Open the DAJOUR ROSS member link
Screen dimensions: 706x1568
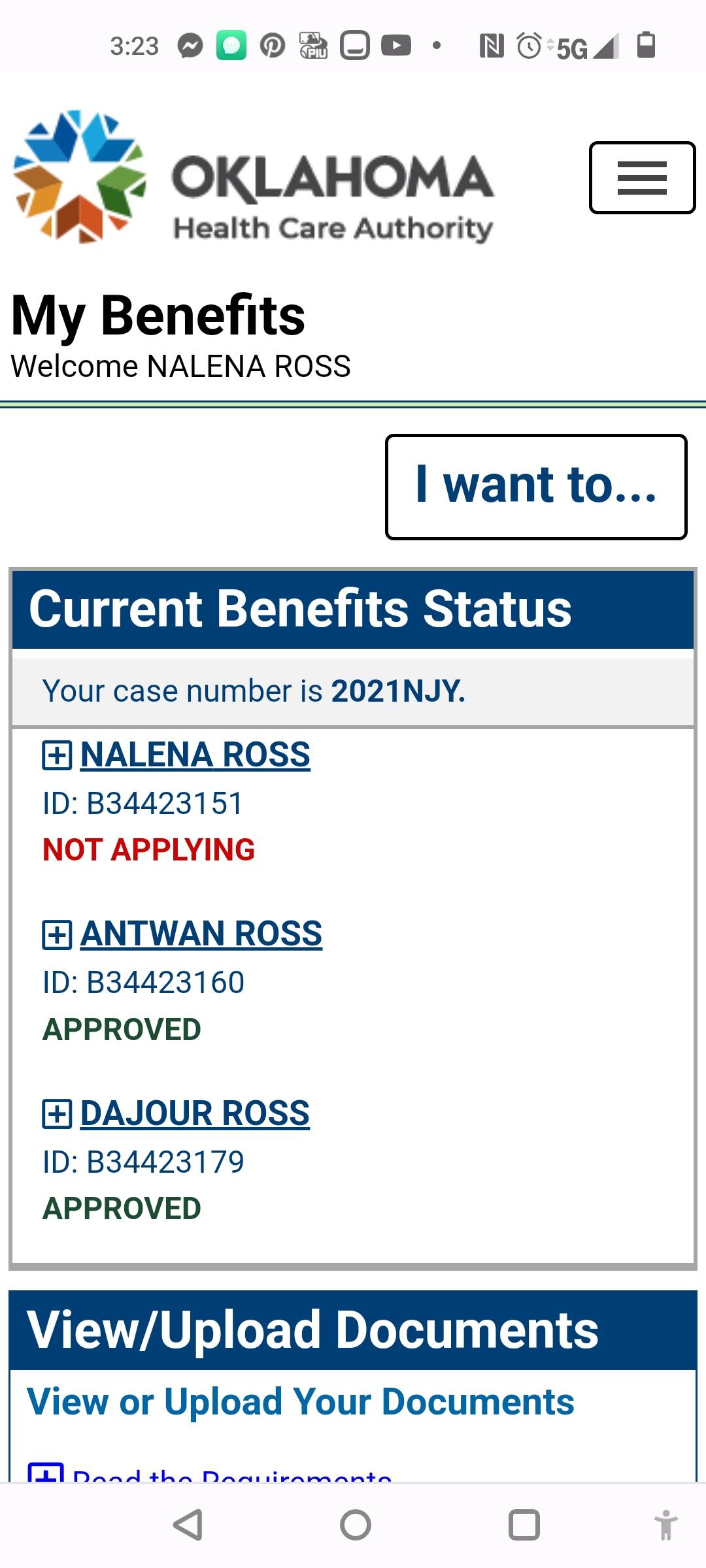(195, 1113)
